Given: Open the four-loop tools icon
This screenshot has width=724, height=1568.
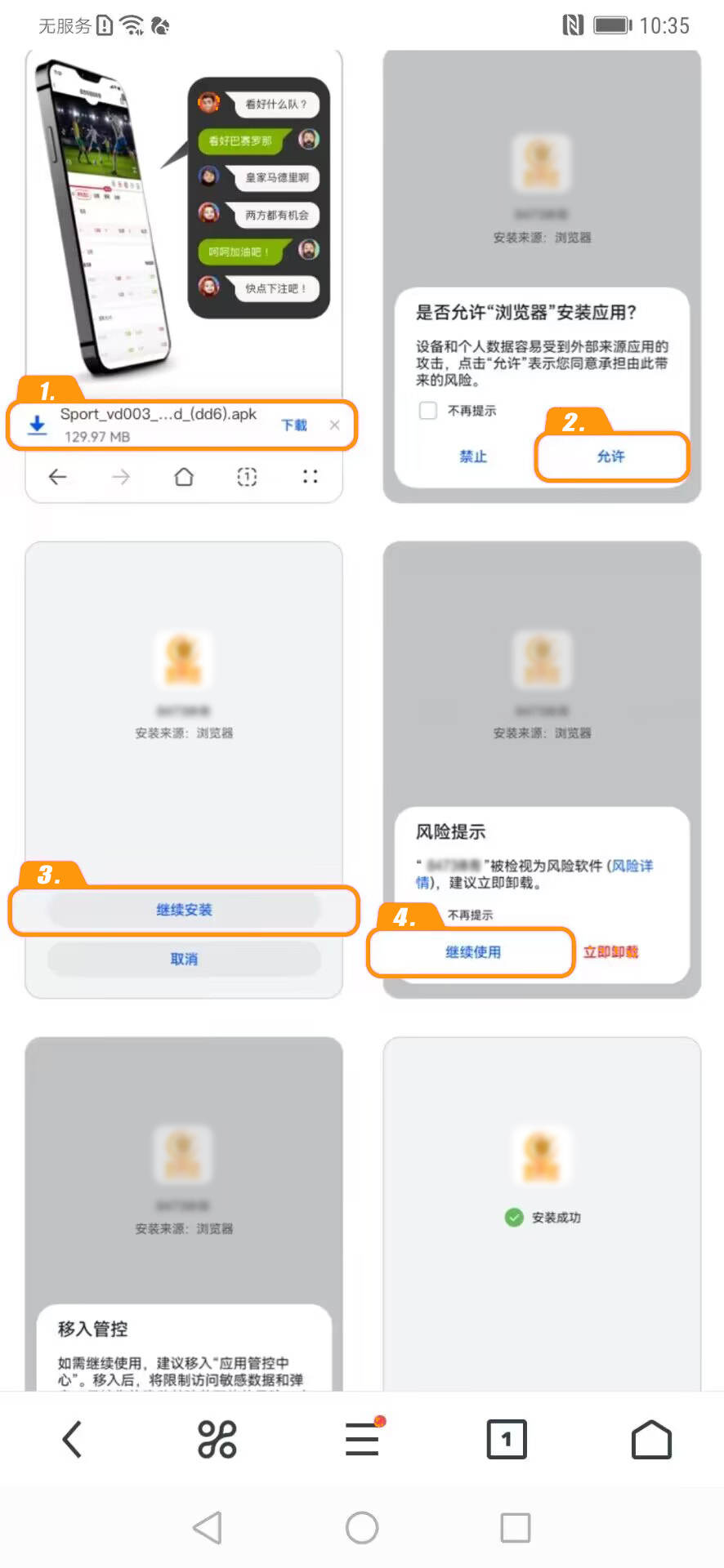Looking at the screenshot, I should pyautogui.click(x=217, y=1439).
